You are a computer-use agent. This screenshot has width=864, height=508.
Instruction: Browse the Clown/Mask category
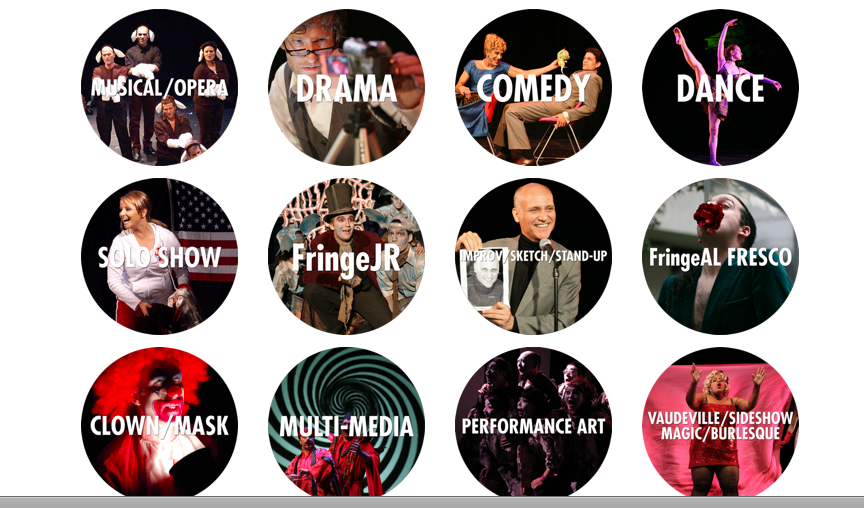pyautogui.click(x=159, y=425)
